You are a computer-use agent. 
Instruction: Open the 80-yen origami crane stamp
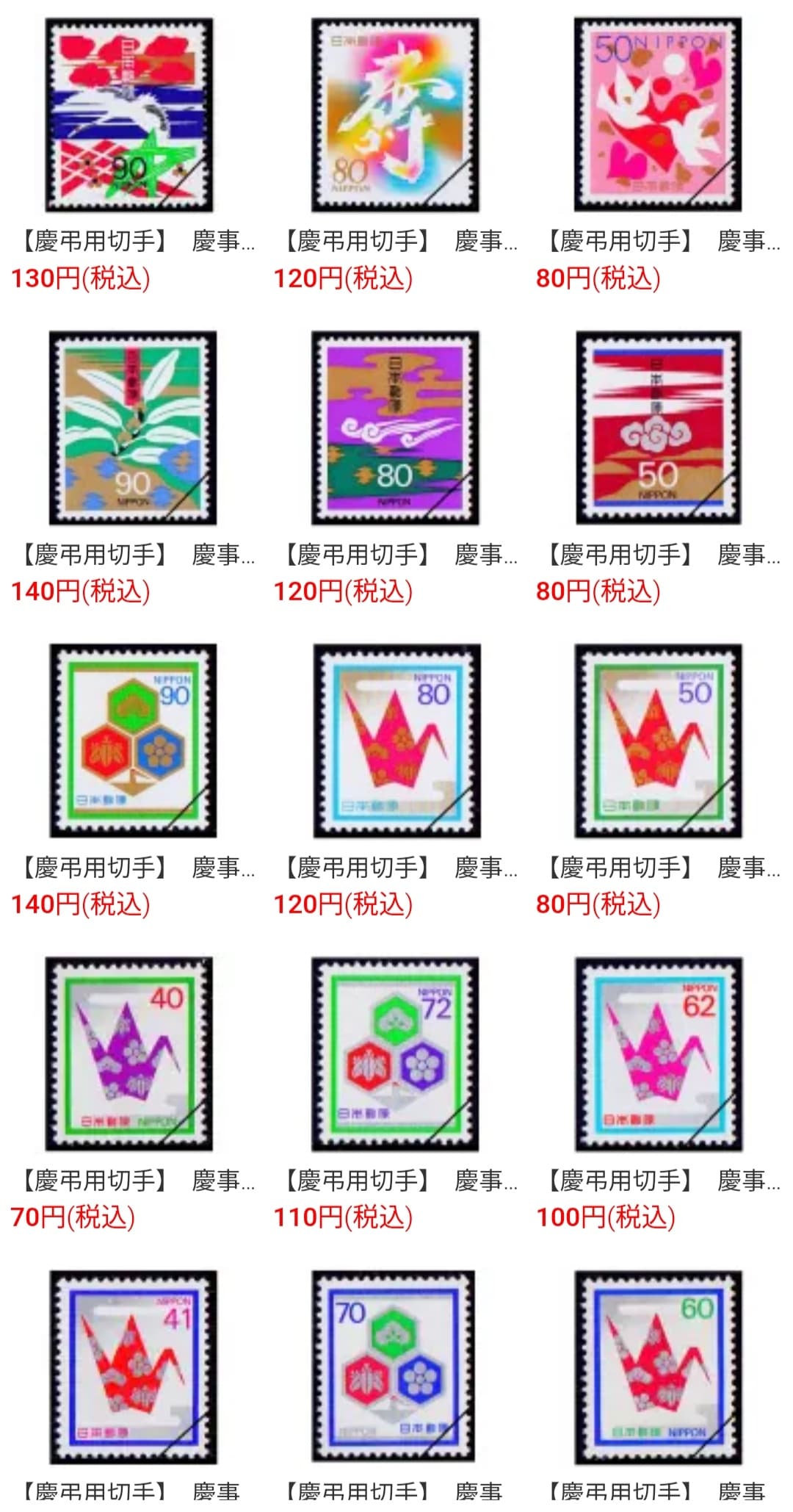click(396, 741)
